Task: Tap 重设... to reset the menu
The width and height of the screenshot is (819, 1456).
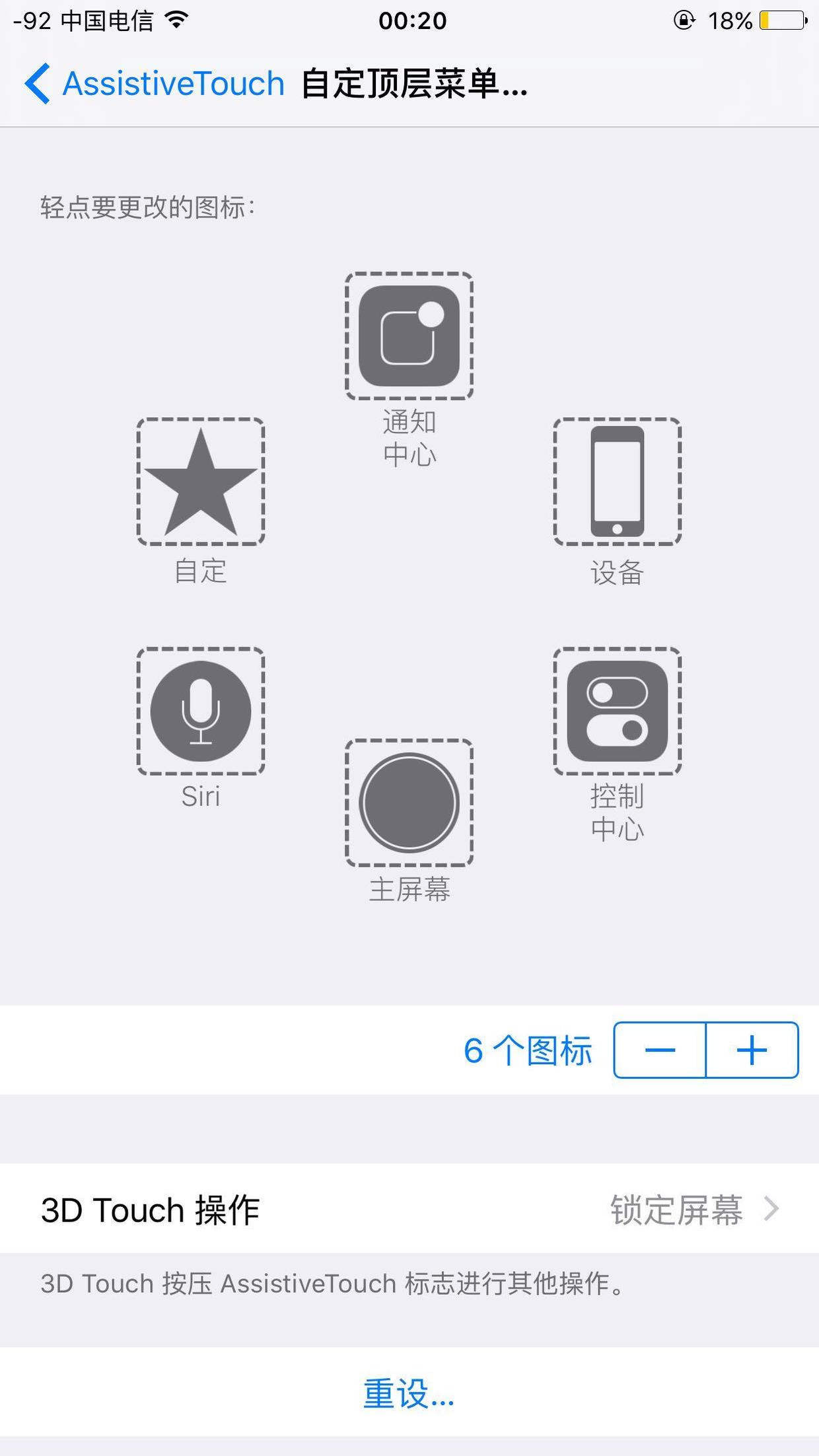Action: click(408, 1399)
